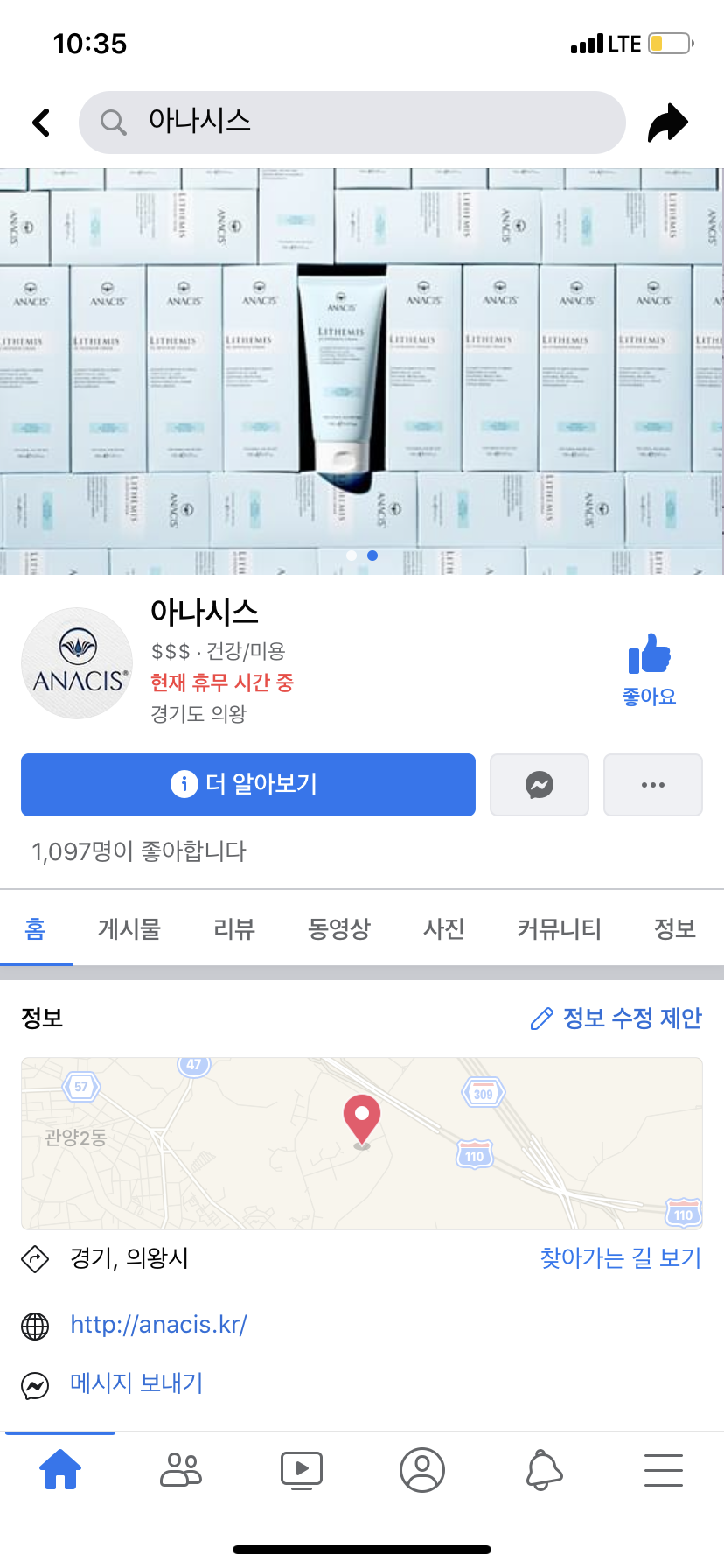Viewport: 724px width, 1568px height.
Task: Tap 찾아가는 길 보기 for directions
Action: click(621, 1257)
